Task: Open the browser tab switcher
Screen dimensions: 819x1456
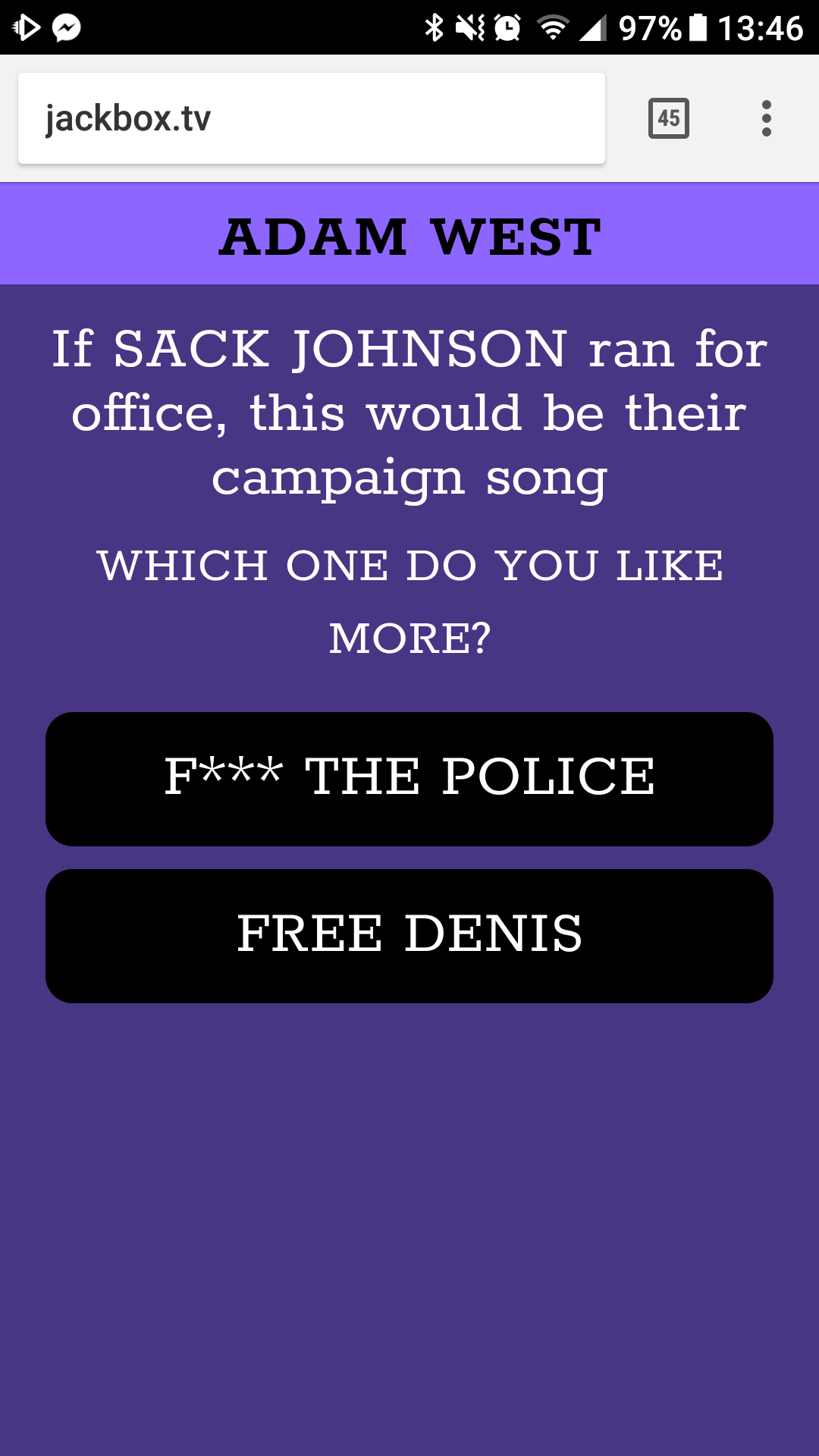Action: (x=668, y=118)
